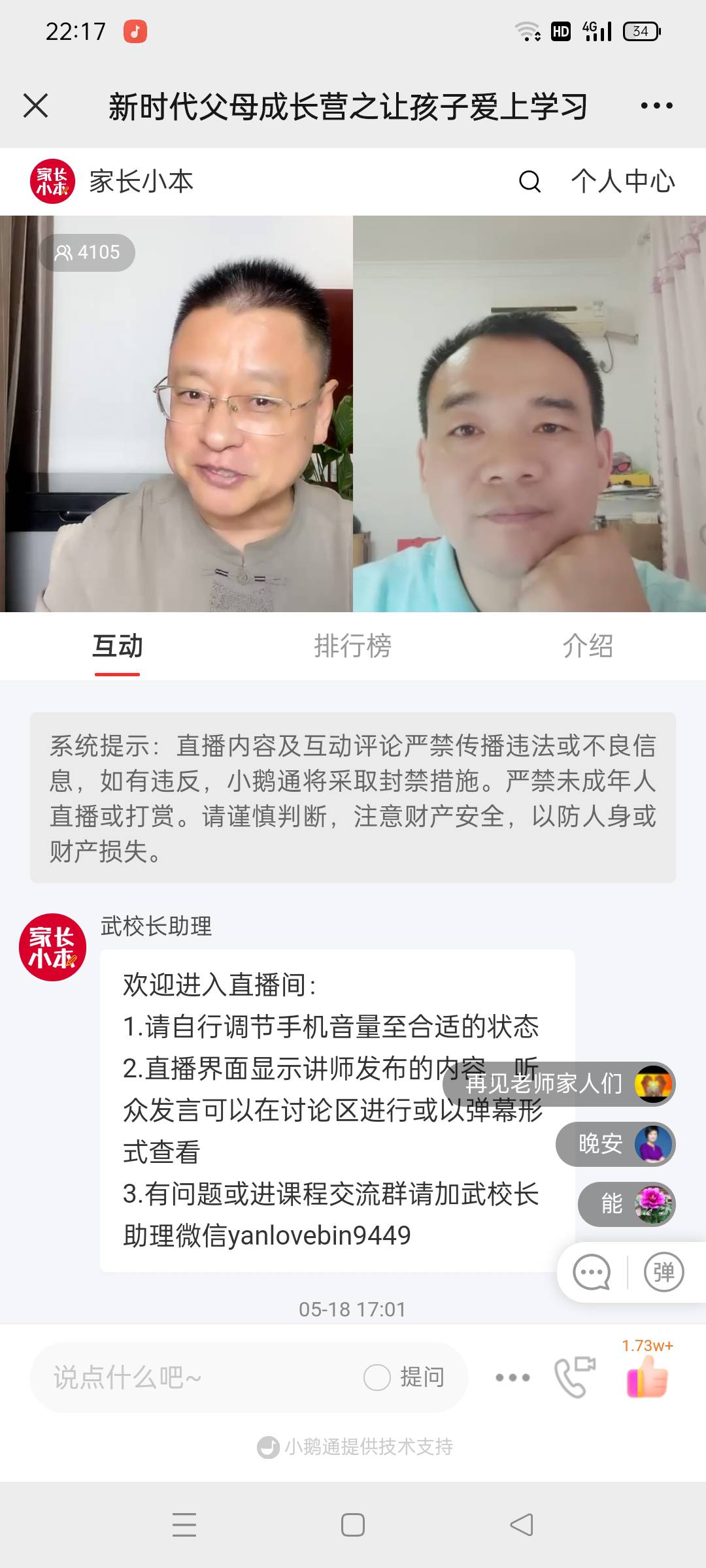Viewport: 706px width, 1568px height.
Task: Switch to the 介绍 tab
Action: [x=588, y=648]
